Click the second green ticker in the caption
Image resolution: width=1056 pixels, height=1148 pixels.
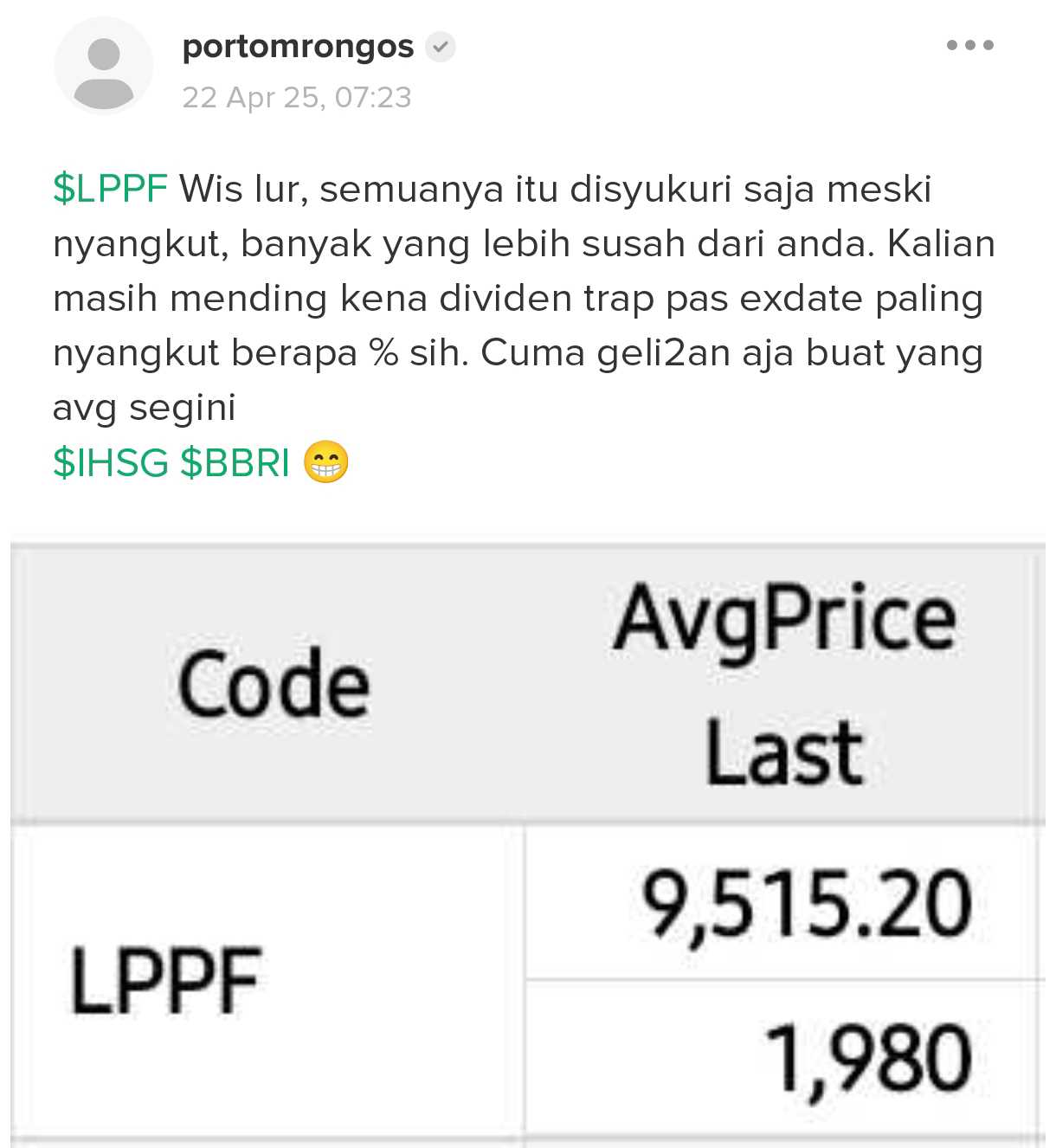point(111,463)
